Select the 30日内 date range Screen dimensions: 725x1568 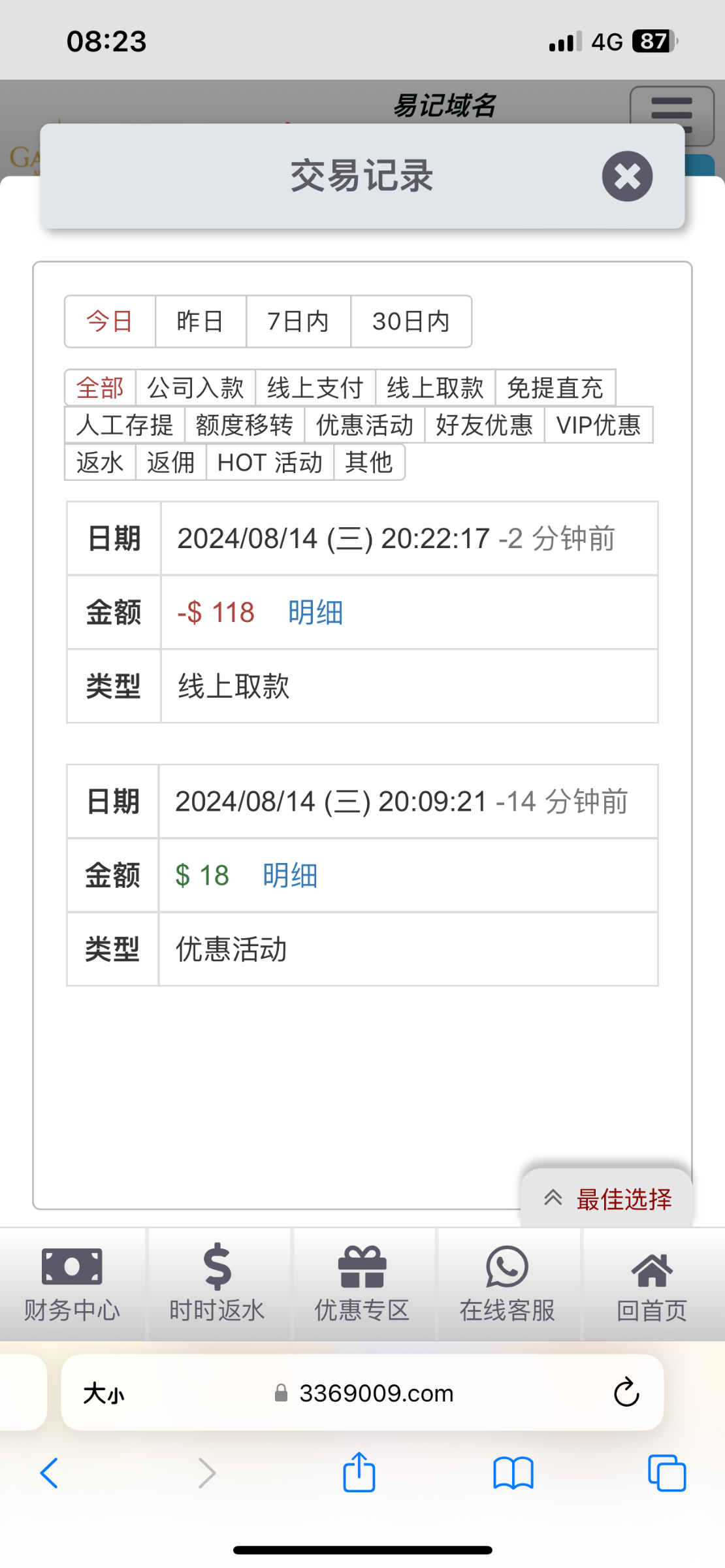411,321
